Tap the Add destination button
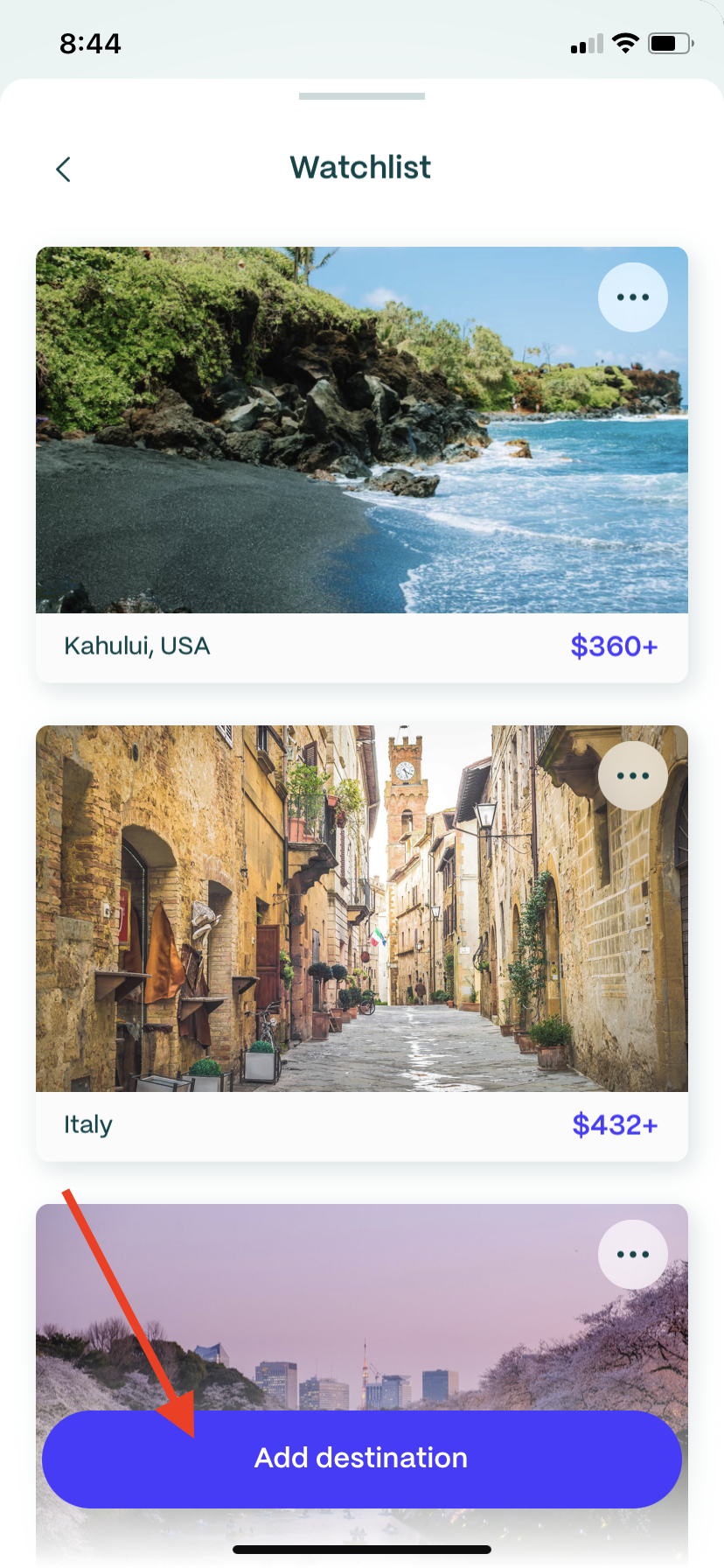 point(362,1459)
